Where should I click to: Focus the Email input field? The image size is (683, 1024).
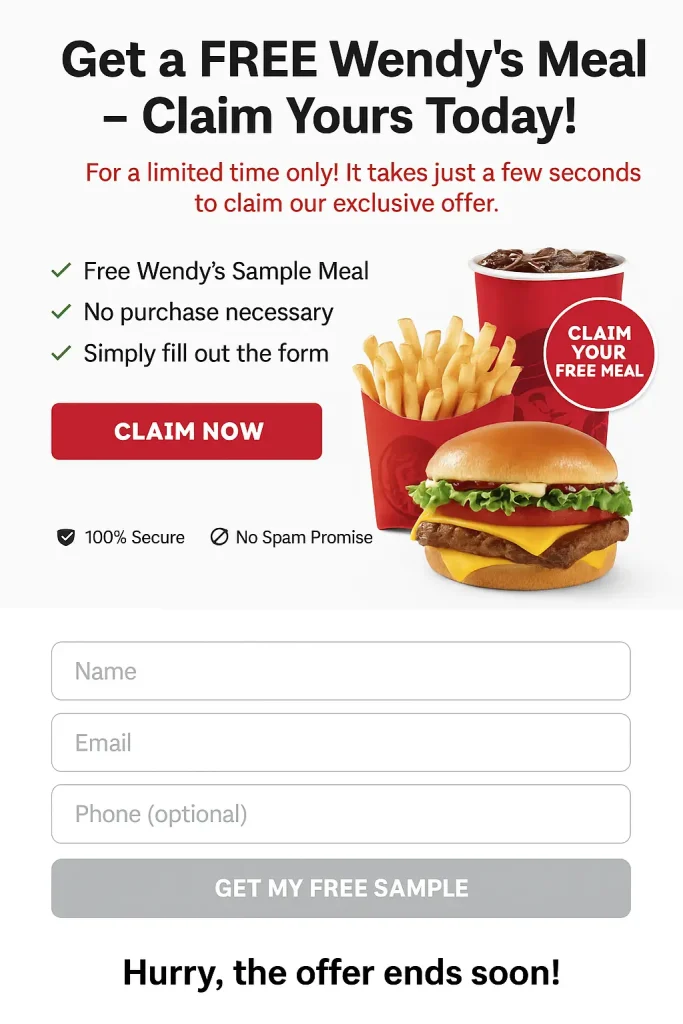coord(340,743)
